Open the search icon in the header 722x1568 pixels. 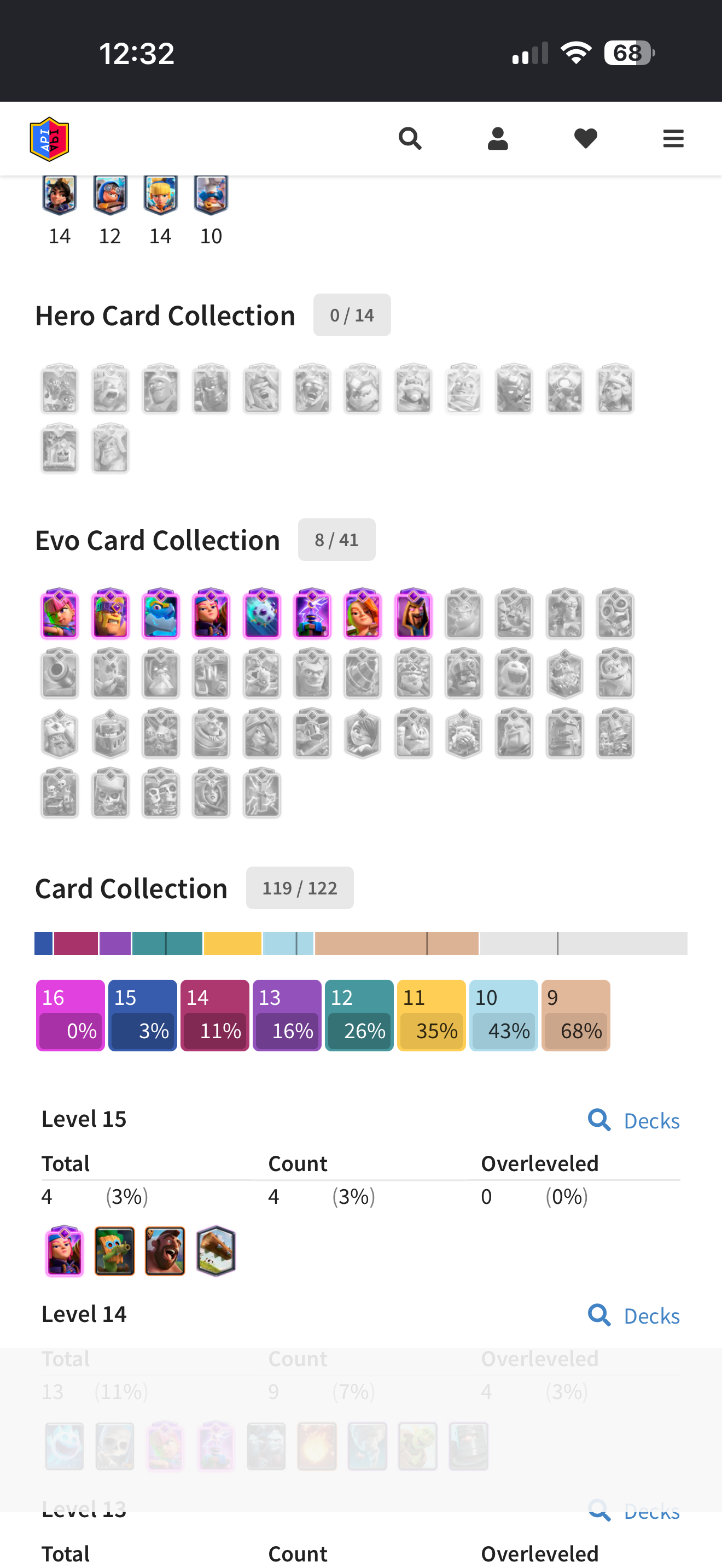(410, 139)
